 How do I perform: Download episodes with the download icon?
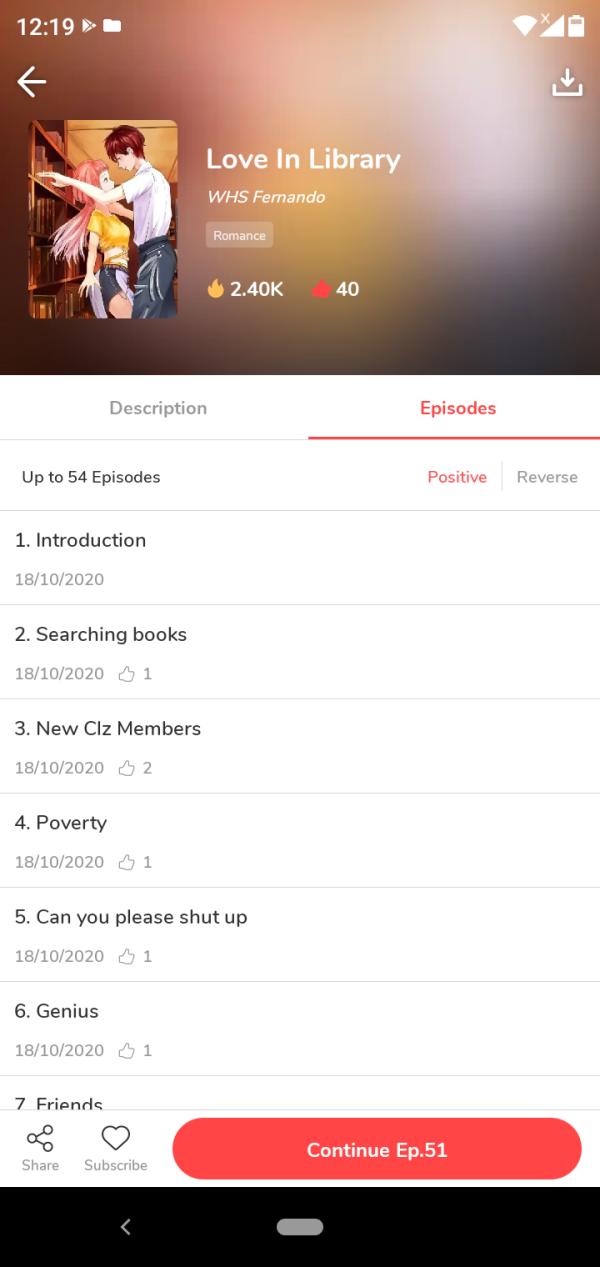coord(567,83)
